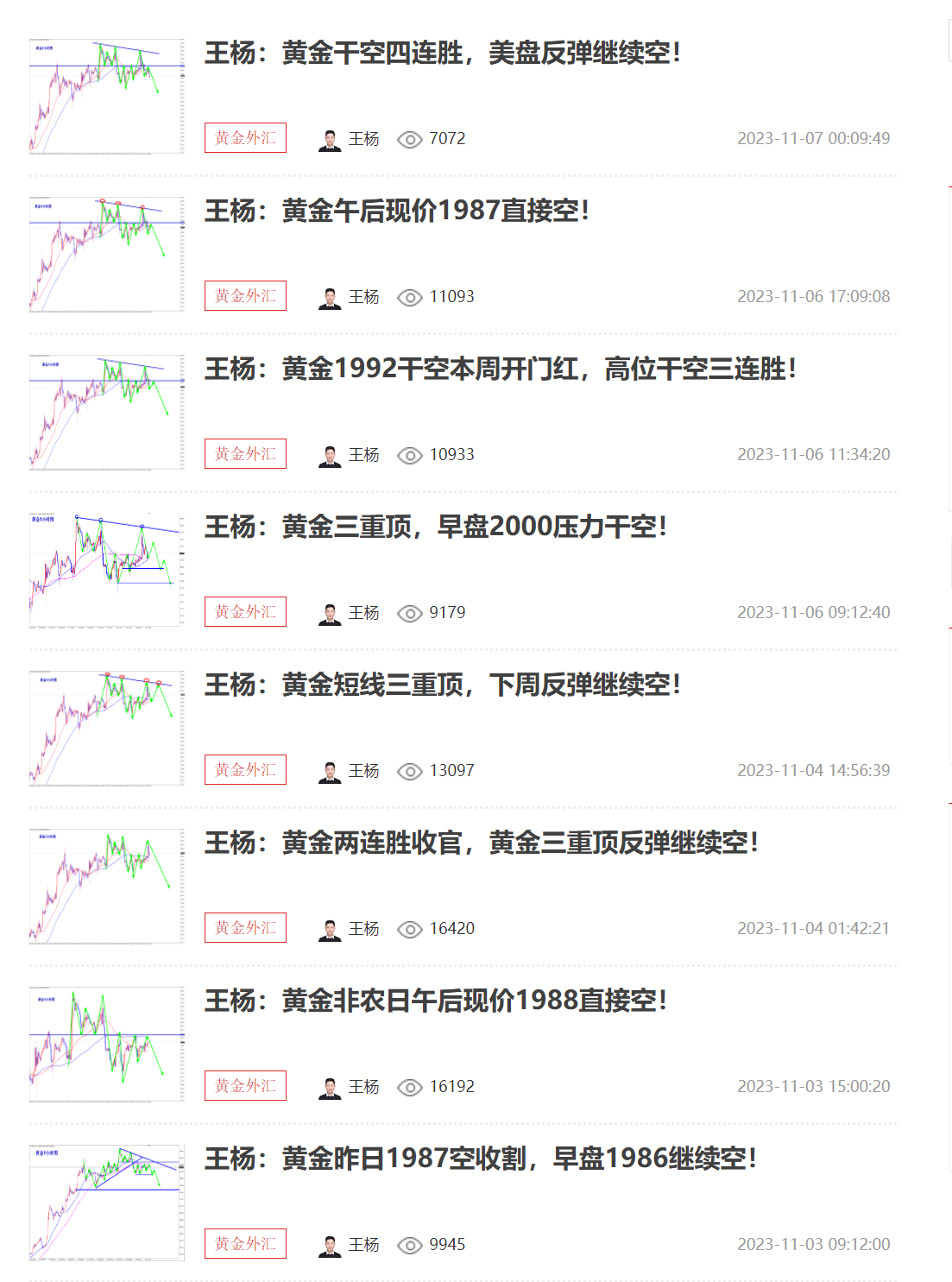Tap chart thumbnail of 非农日 article
Screen dimensions: 952x1282
click(106, 1044)
